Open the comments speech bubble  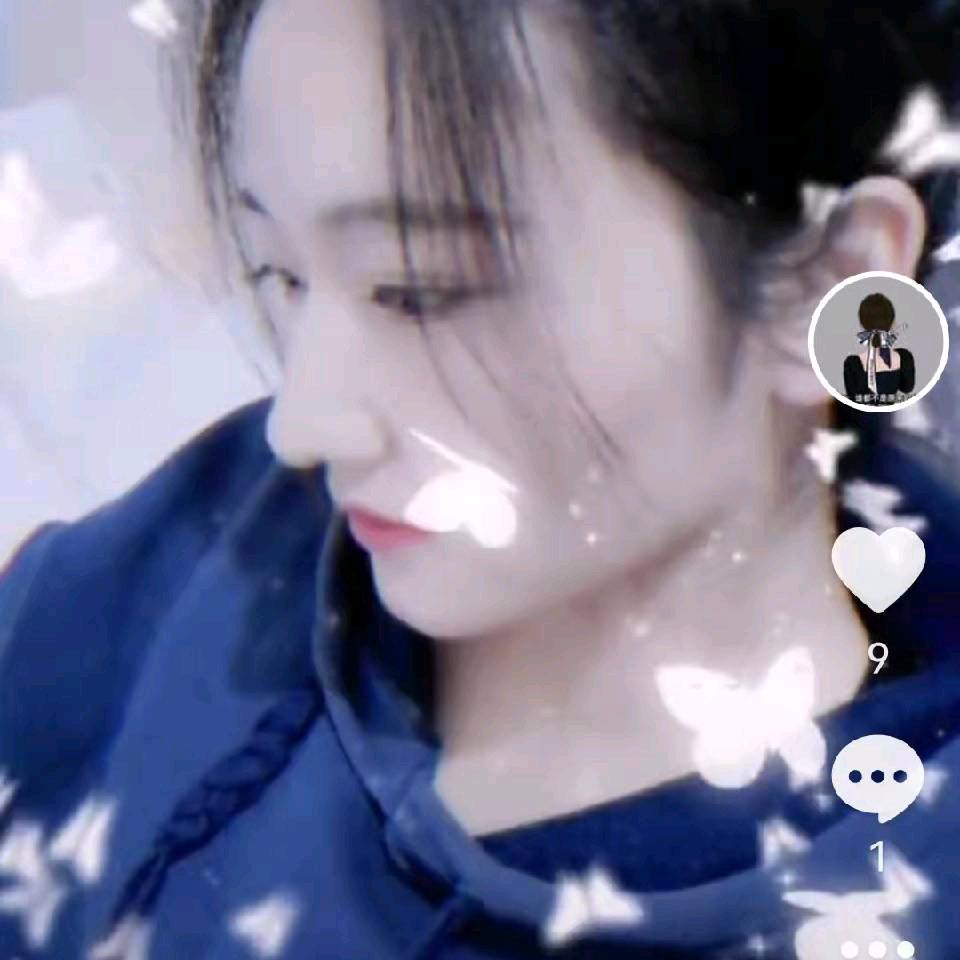pos(877,777)
